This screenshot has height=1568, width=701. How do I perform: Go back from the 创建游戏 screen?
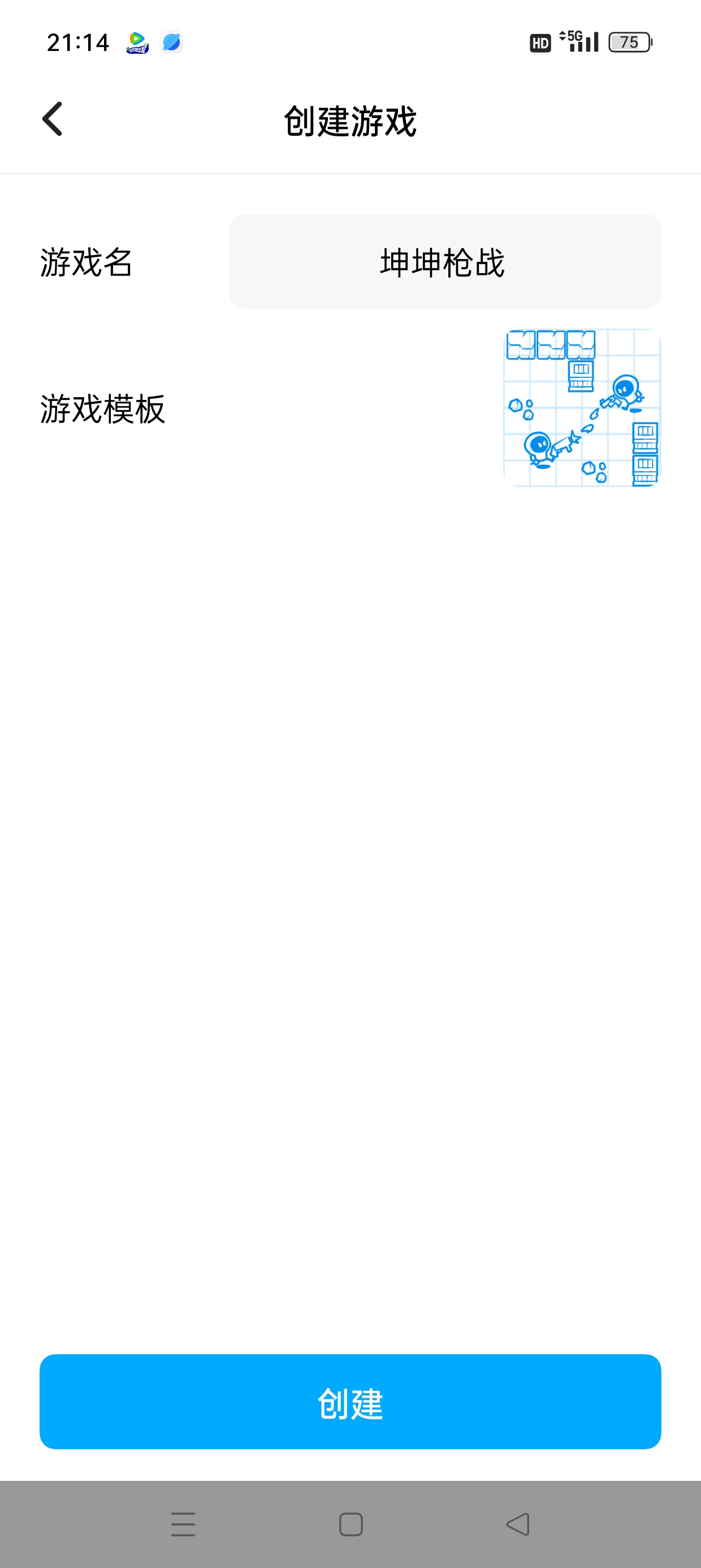pyautogui.click(x=53, y=119)
